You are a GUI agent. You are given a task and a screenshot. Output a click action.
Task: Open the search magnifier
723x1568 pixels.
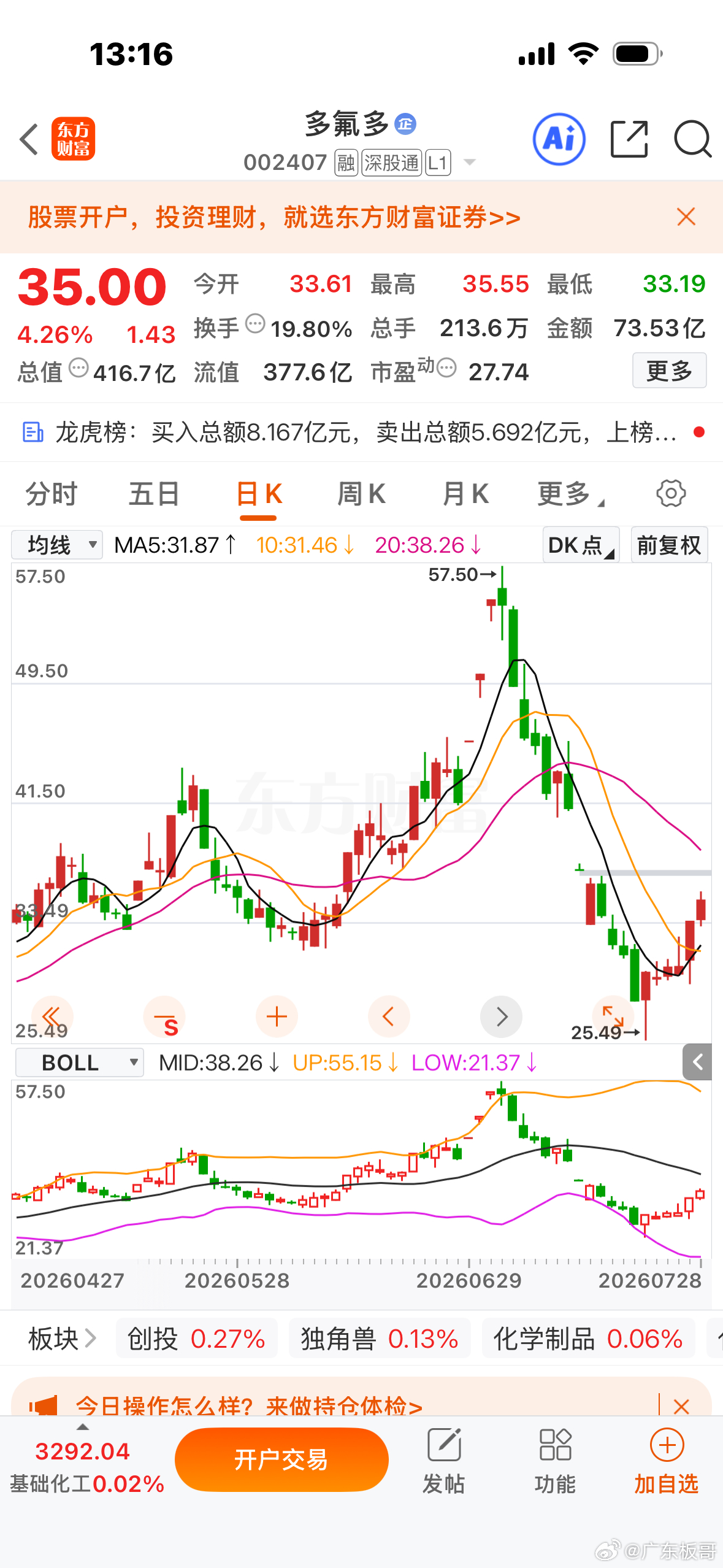pyautogui.click(x=692, y=139)
